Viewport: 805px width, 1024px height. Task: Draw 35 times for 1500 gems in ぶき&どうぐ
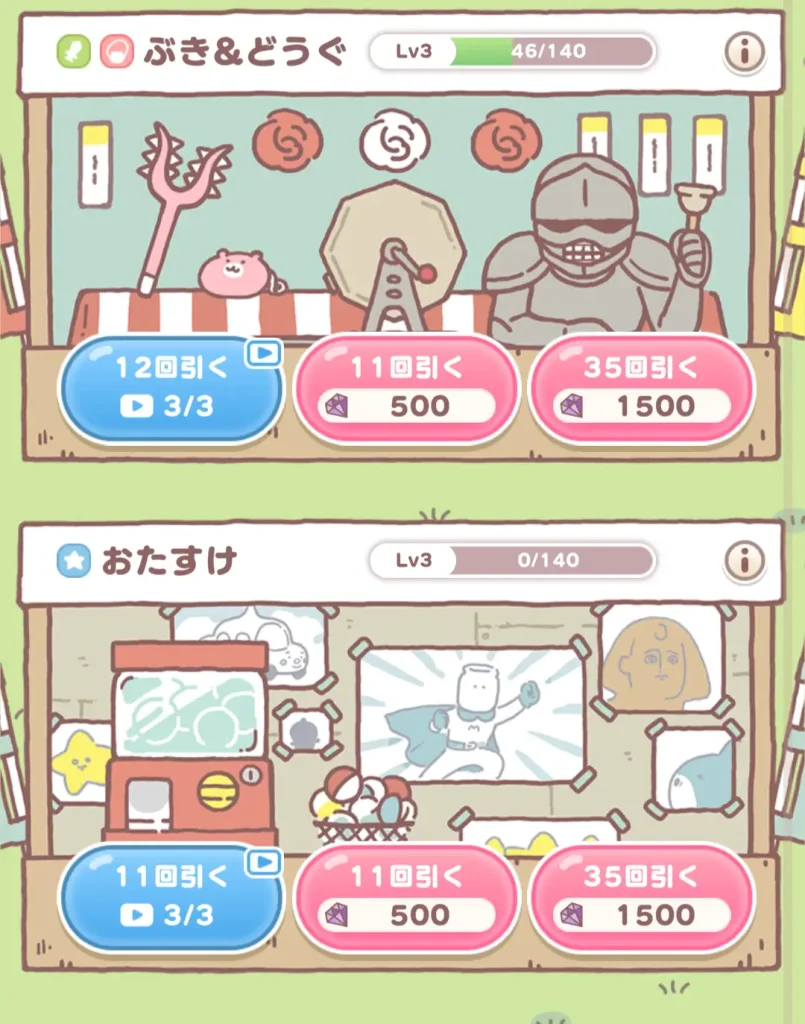pos(641,388)
